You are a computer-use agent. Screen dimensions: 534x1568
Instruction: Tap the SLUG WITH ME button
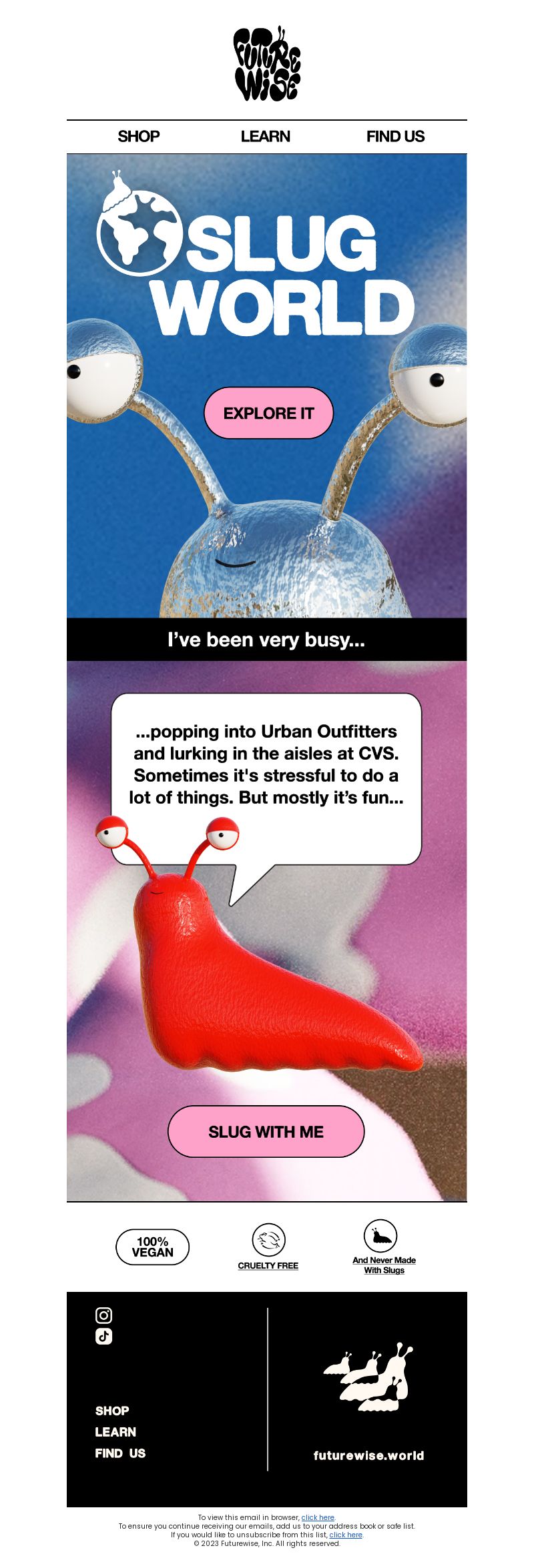pyautogui.click(x=266, y=1132)
